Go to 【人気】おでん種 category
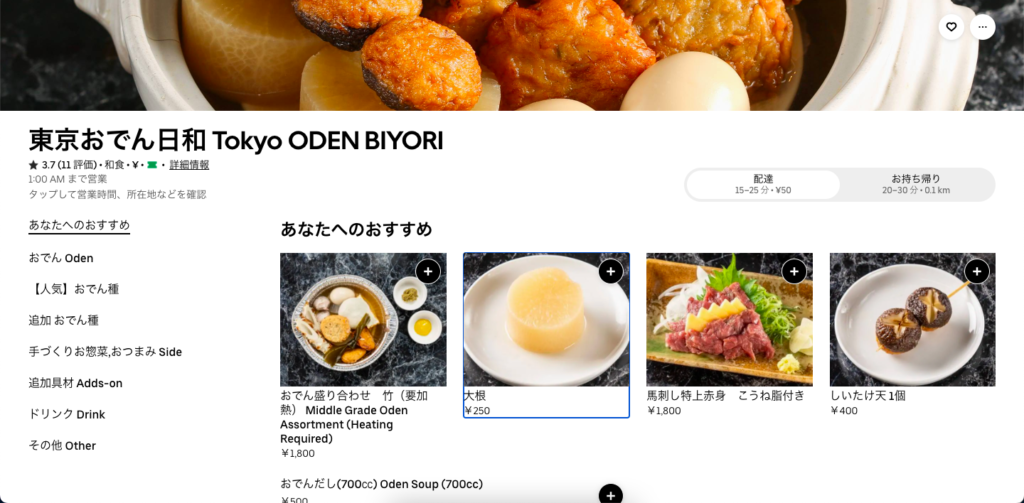 tap(74, 289)
